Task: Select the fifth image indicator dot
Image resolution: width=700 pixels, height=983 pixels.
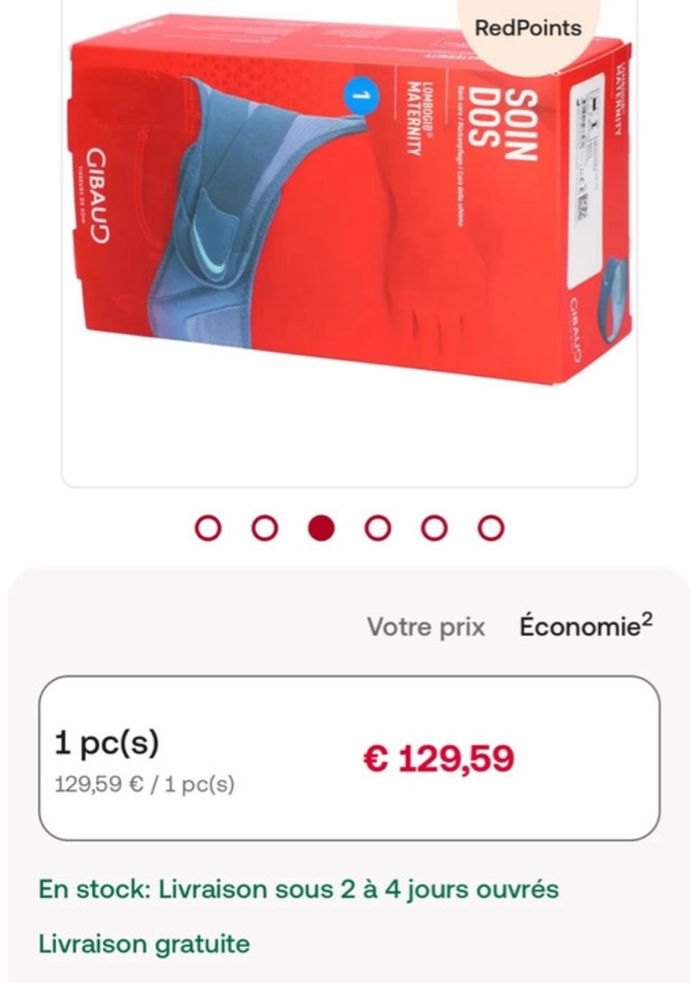Action: (434, 528)
